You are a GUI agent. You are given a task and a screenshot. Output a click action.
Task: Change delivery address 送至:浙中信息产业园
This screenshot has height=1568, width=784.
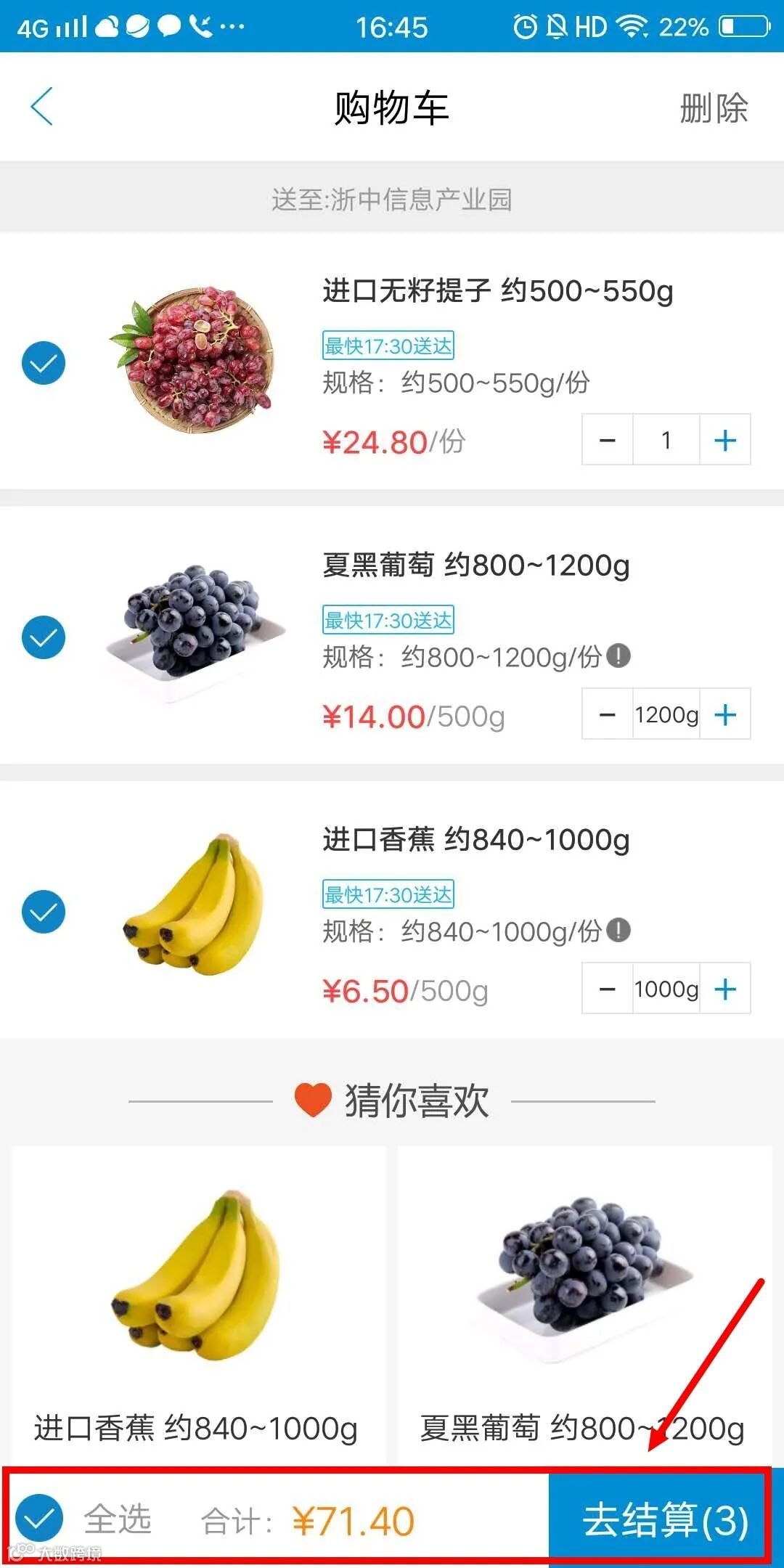point(392,199)
